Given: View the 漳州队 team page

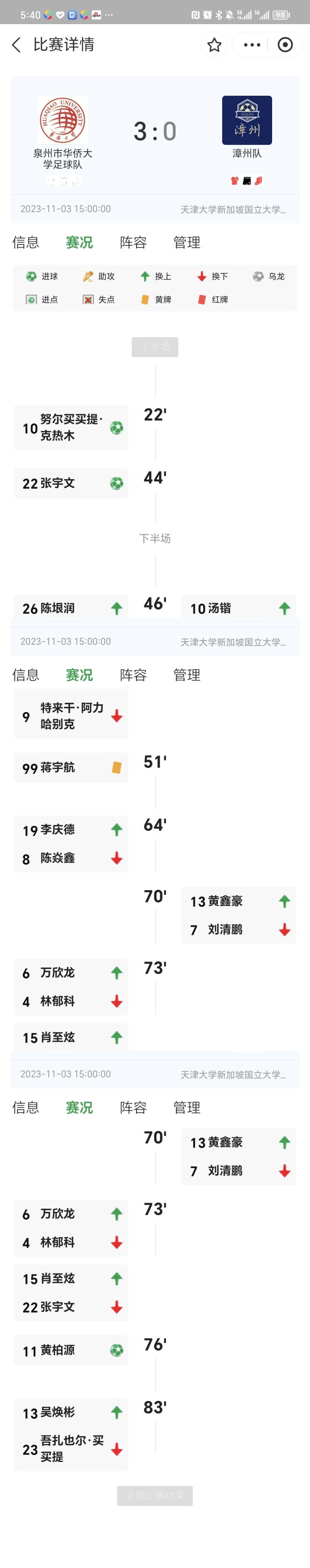Looking at the screenshot, I should coord(247,120).
